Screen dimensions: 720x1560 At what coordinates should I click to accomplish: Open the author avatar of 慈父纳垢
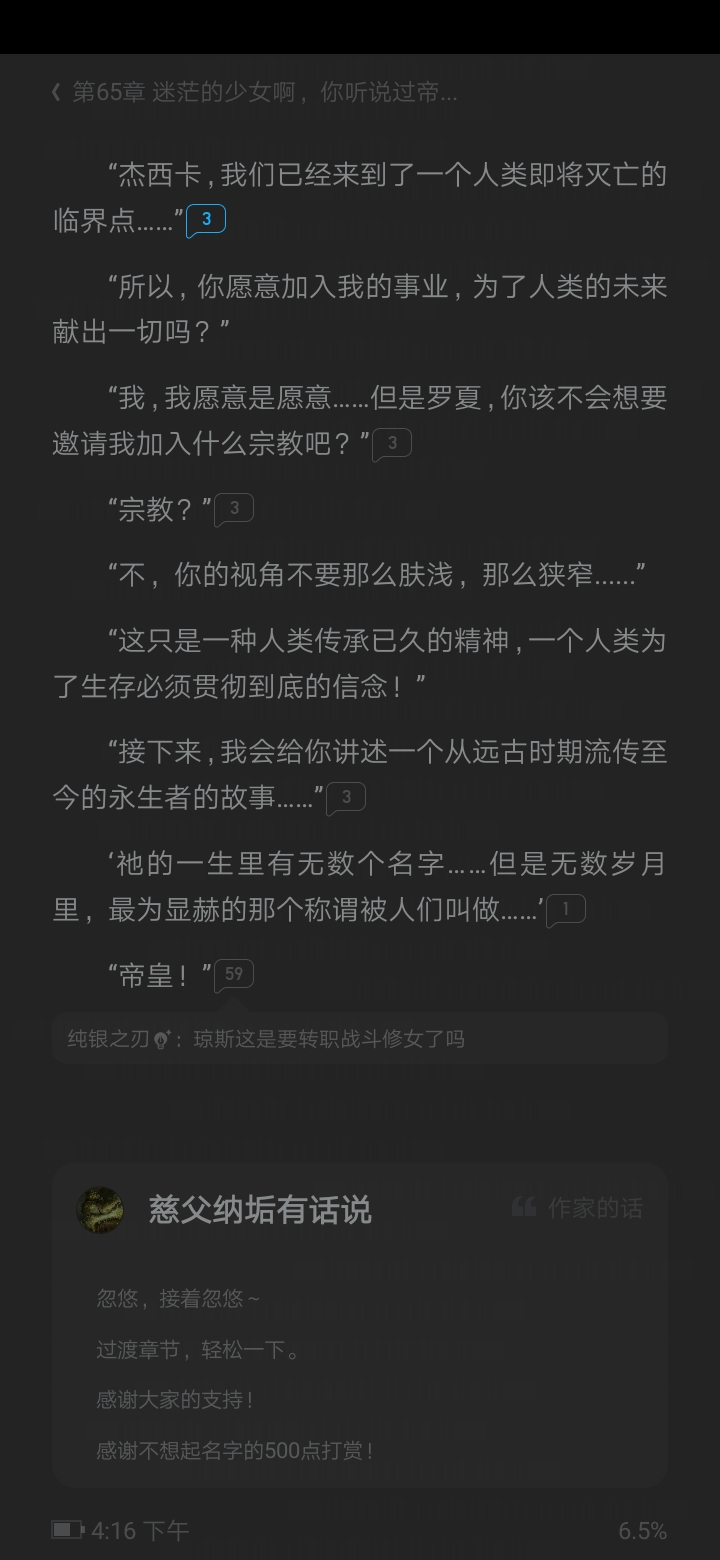click(x=101, y=1210)
